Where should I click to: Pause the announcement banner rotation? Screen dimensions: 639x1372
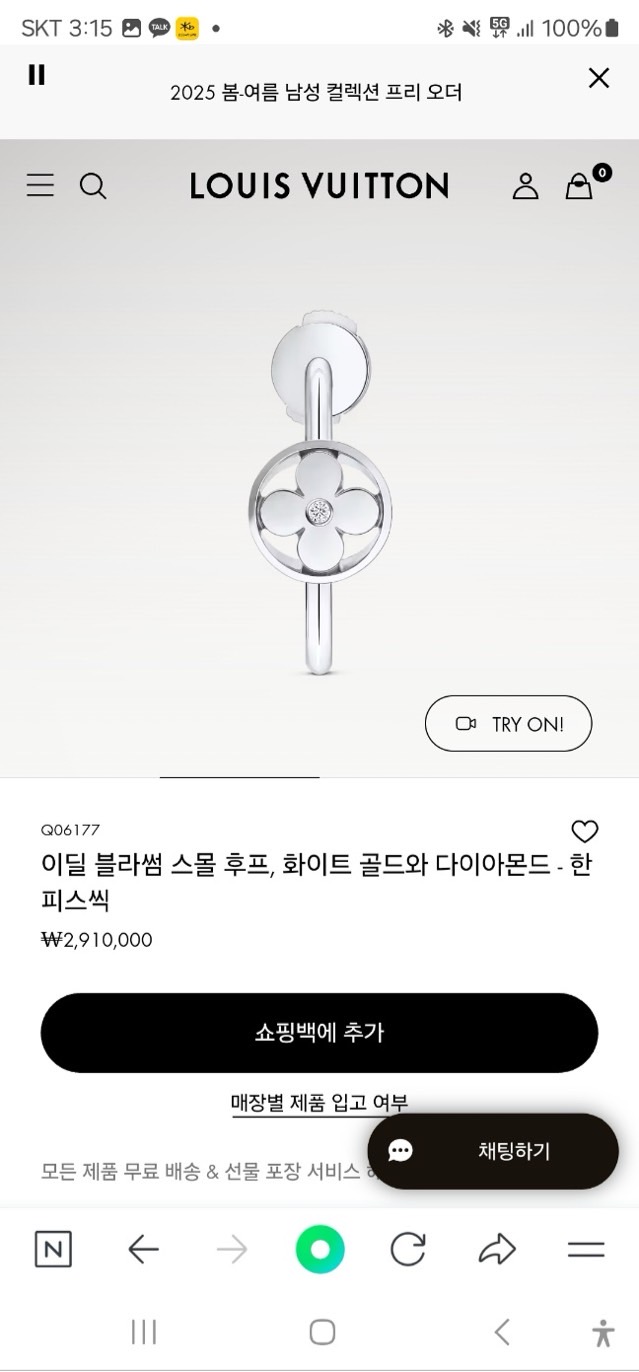pyautogui.click(x=37, y=75)
